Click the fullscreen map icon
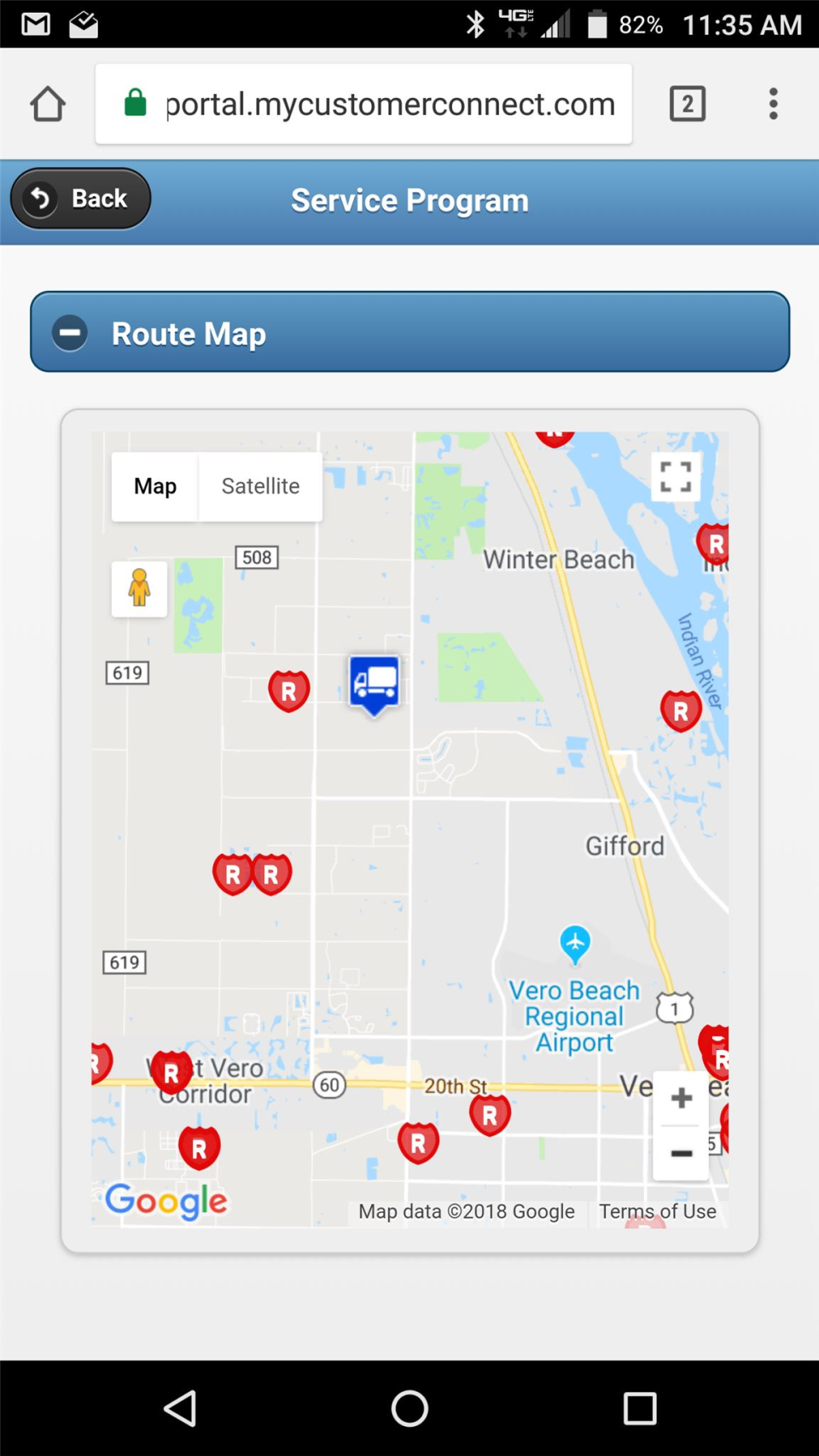Screen dimensions: 819x1456 click(677, 479)
